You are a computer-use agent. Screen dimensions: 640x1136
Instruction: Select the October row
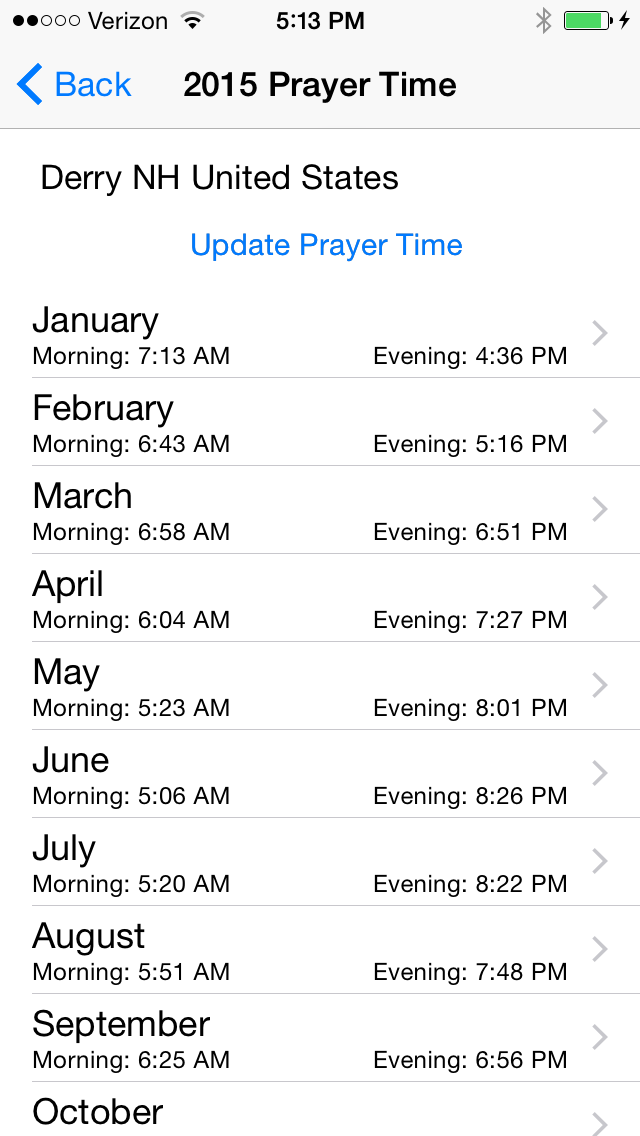coord(320,1110)
